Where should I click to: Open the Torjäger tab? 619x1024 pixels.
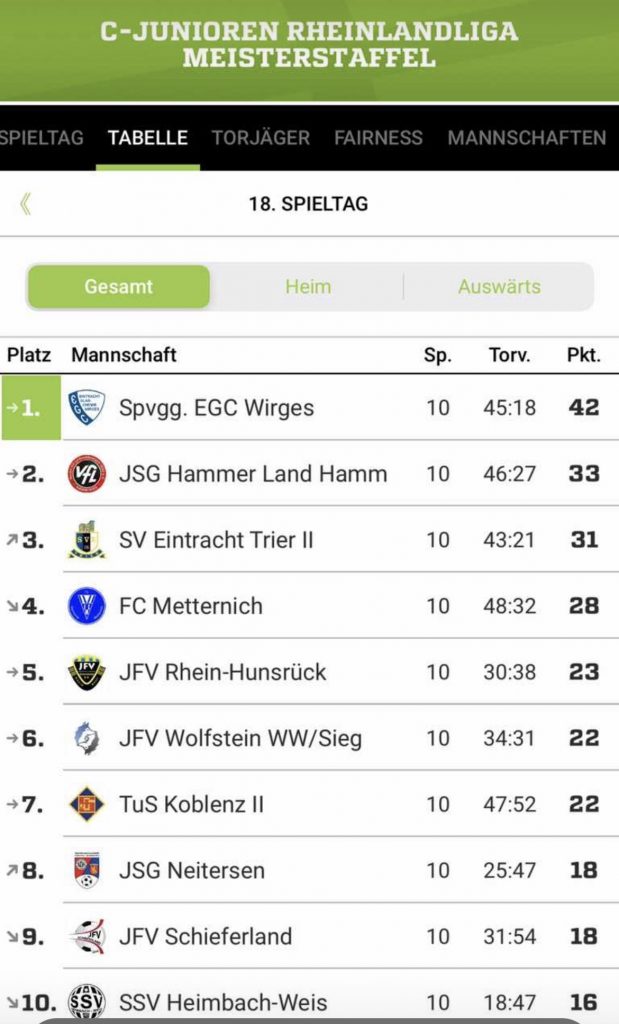[x=261, y=138]
